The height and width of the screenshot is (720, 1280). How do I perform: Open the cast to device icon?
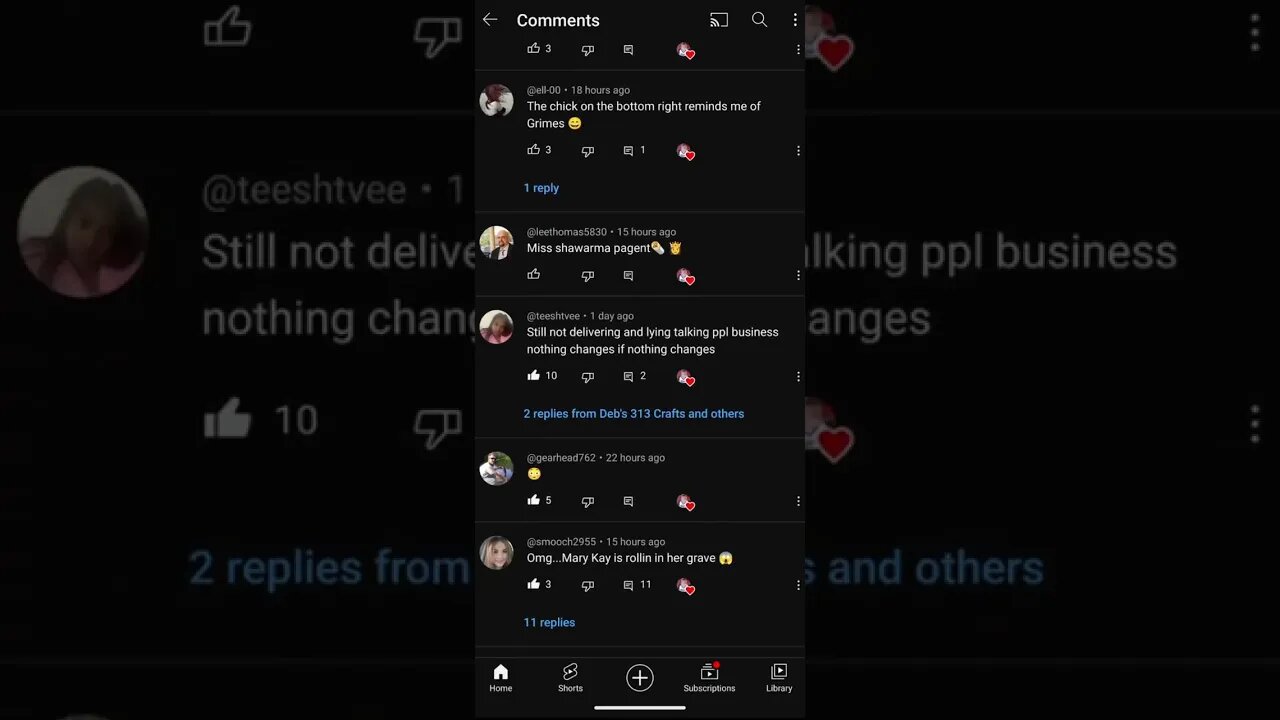pos(719,20)
